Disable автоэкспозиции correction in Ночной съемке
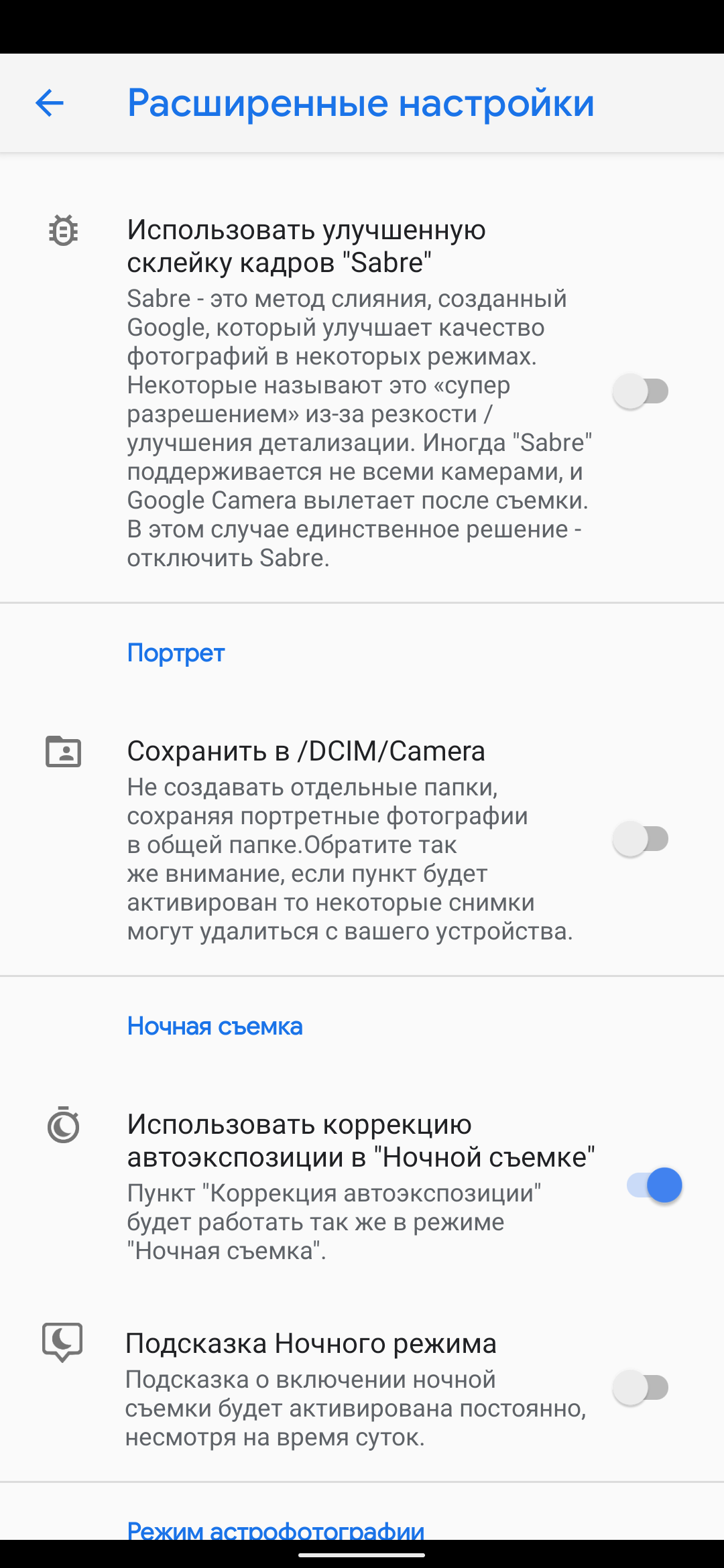Screen dimensions: 724x1568 [654, 1185]
